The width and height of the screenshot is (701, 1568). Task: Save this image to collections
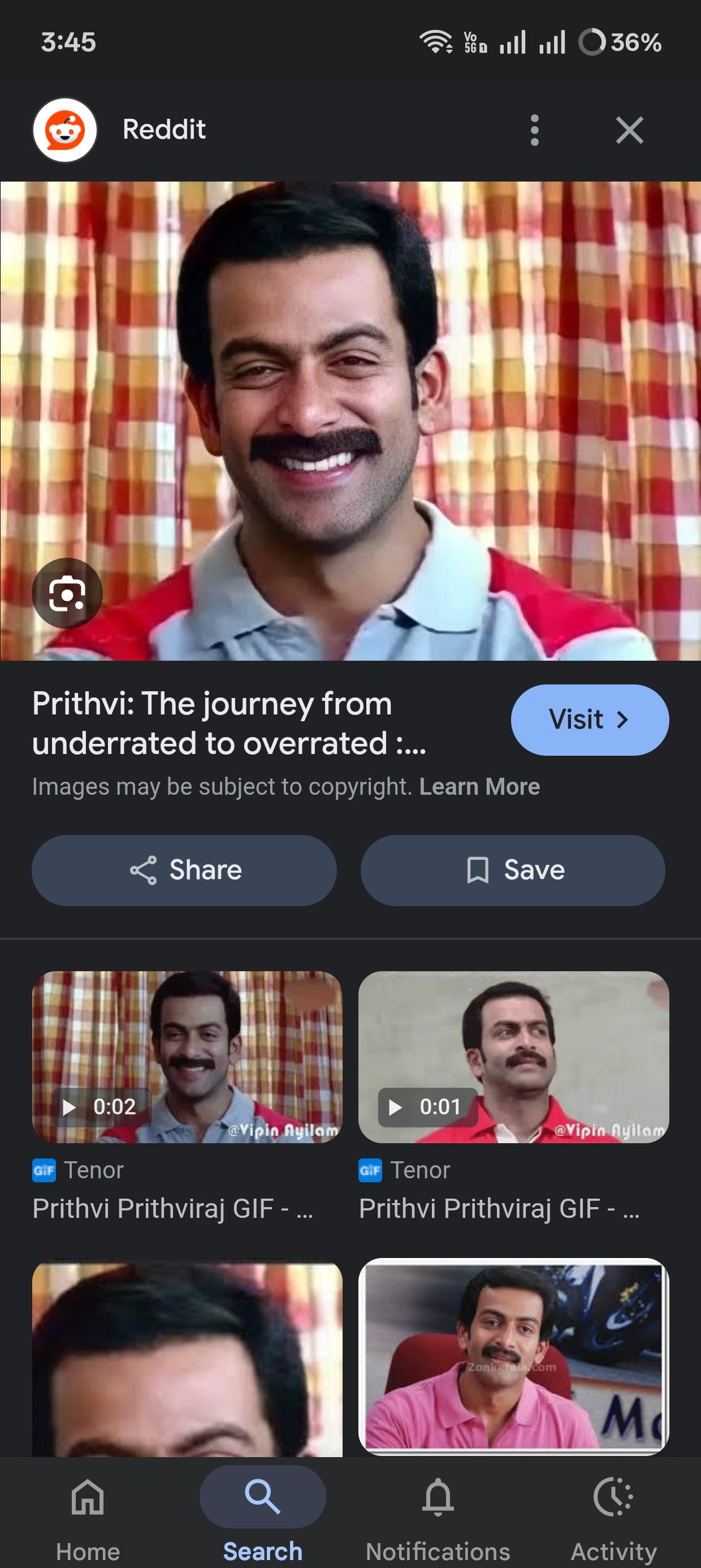[512, 870]
